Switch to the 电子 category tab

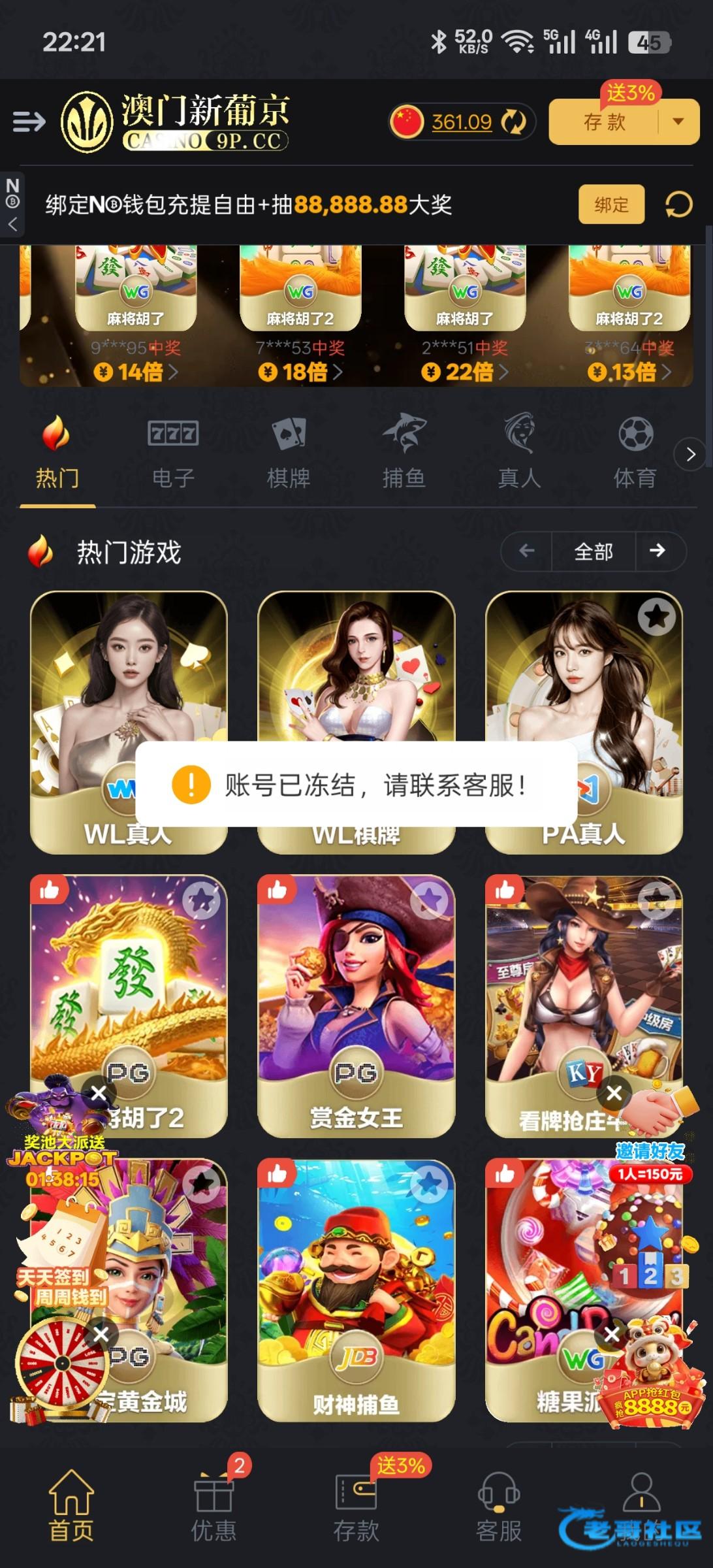[173, 452]
